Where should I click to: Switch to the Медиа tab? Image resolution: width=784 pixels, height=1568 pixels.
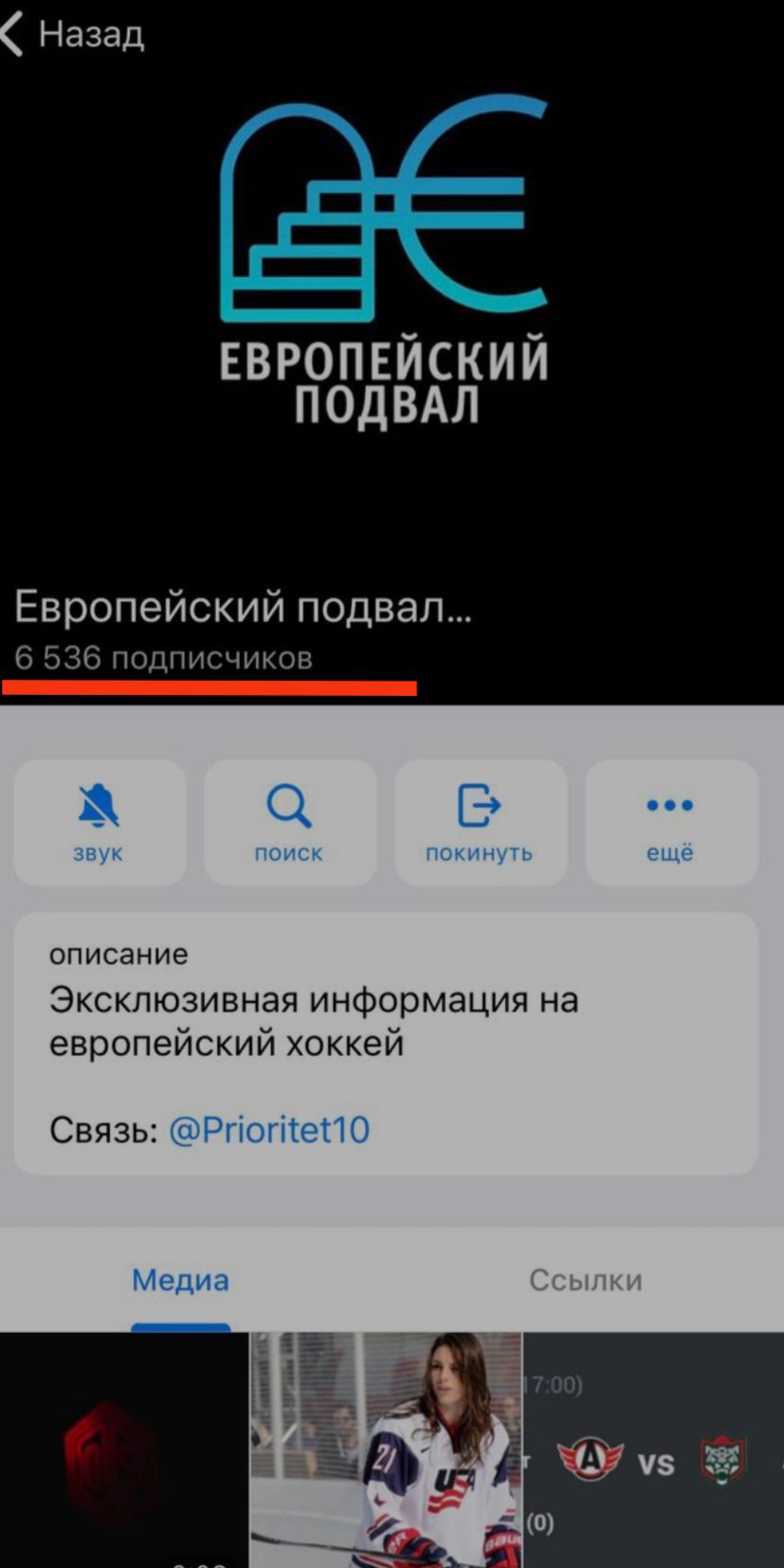180,1279
